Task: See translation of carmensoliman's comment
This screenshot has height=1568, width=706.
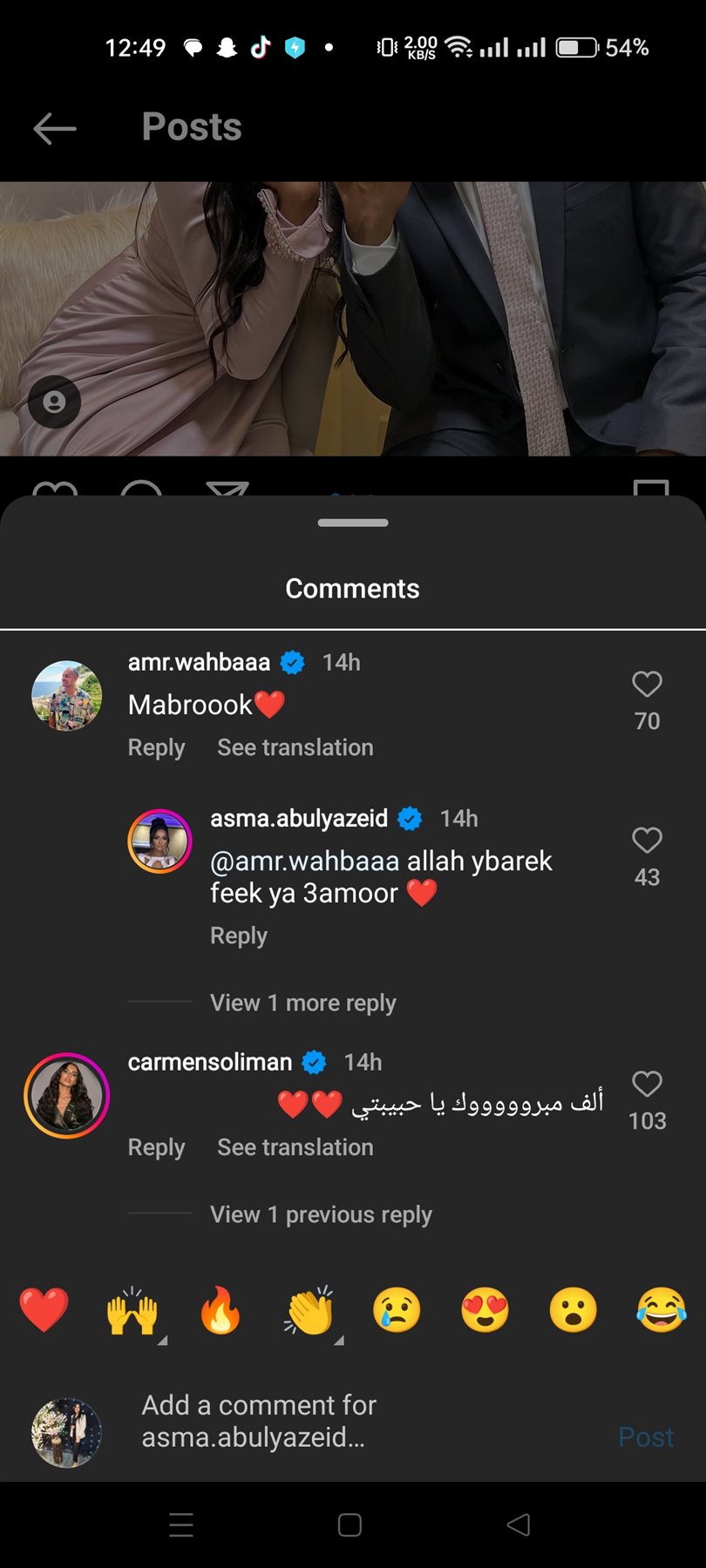Action: 295,1147
